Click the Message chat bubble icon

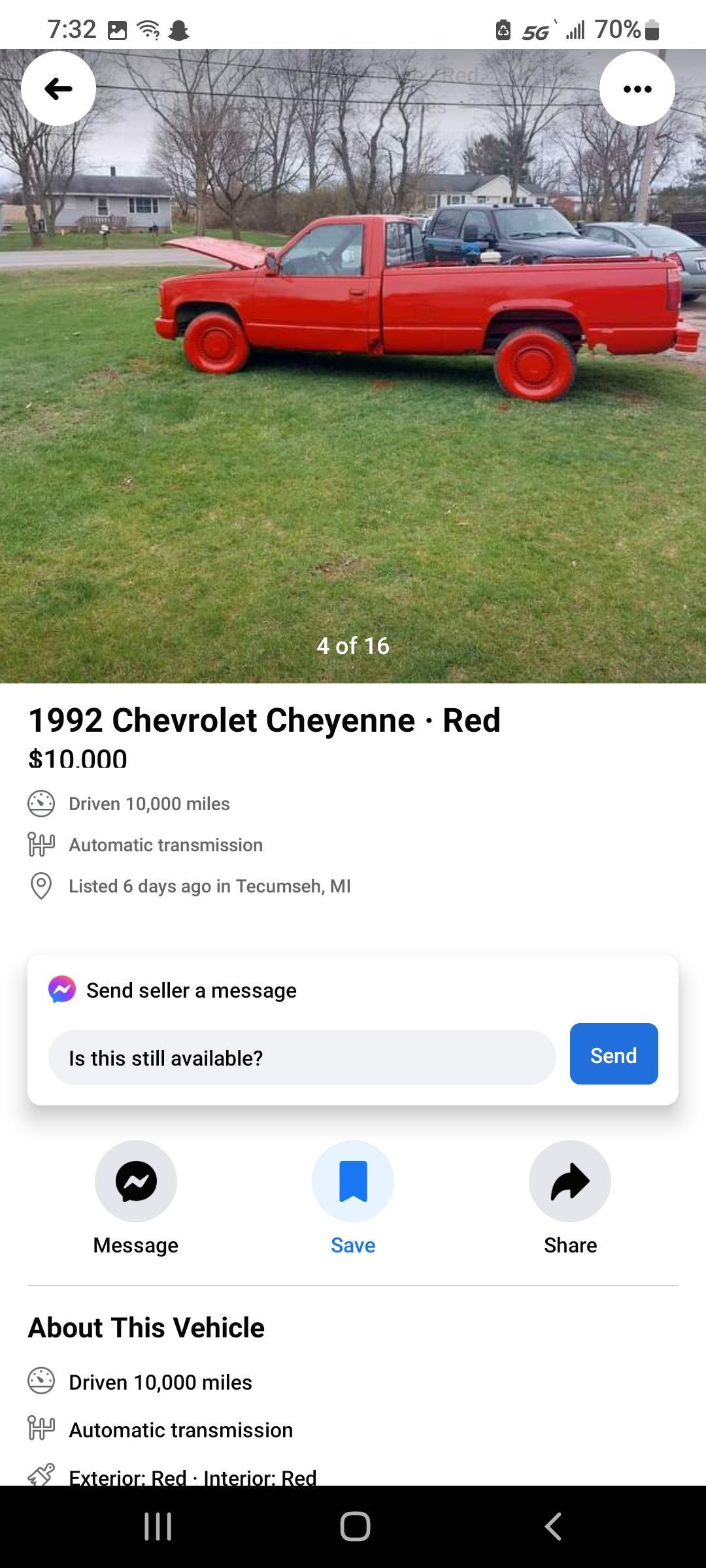tap(135, 1181)
